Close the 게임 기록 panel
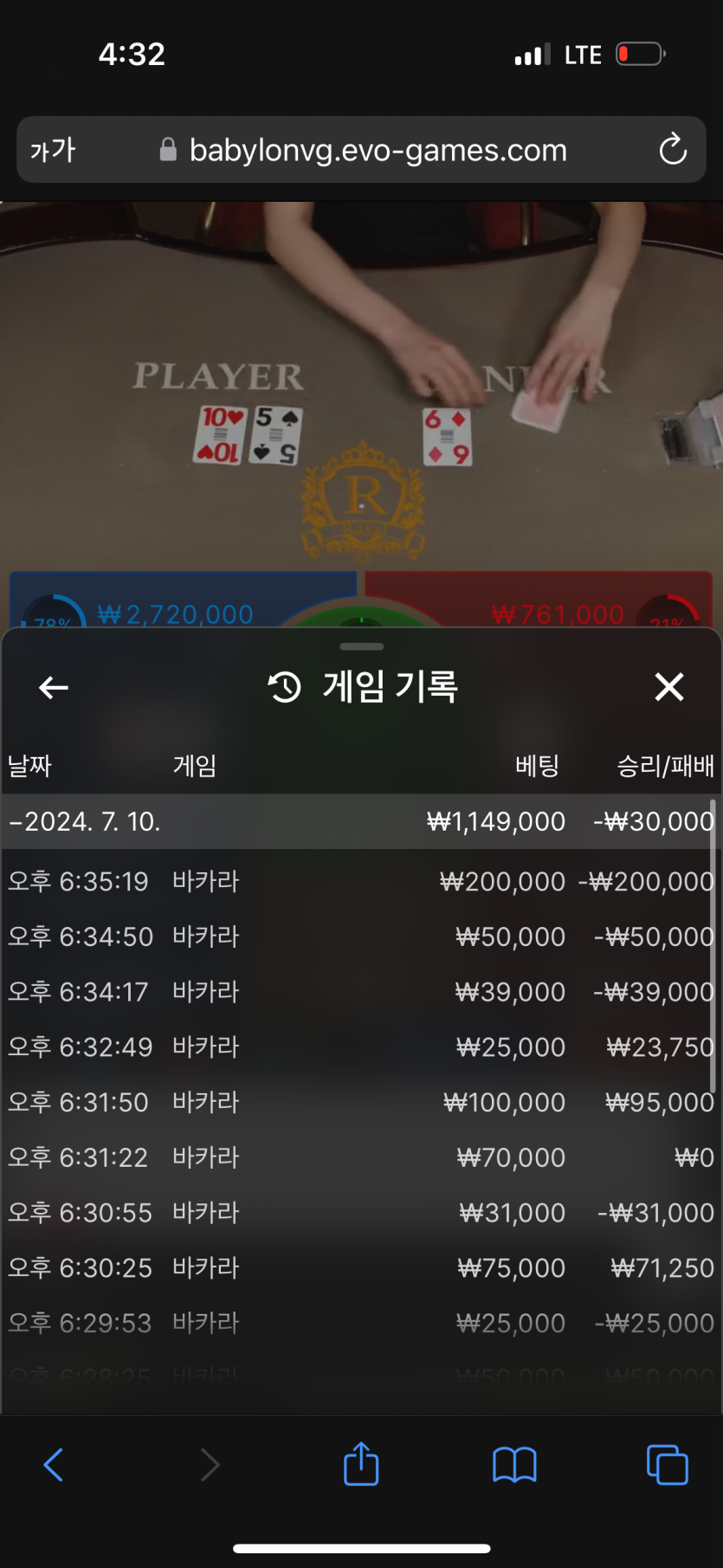Image resolution: width=723 pixels, height=1568 pixels. (x=668, y=687)
